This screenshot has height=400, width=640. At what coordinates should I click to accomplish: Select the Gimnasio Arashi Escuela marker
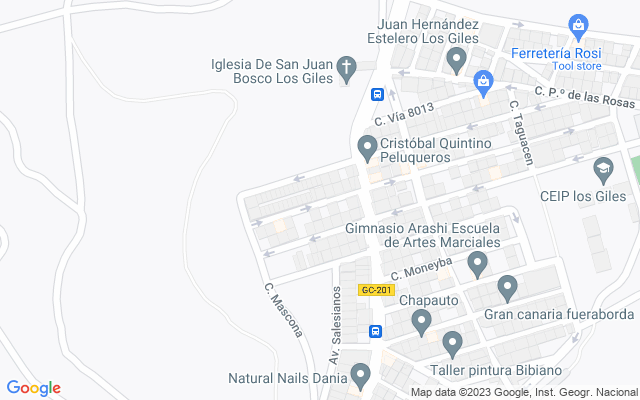(477, 263)
